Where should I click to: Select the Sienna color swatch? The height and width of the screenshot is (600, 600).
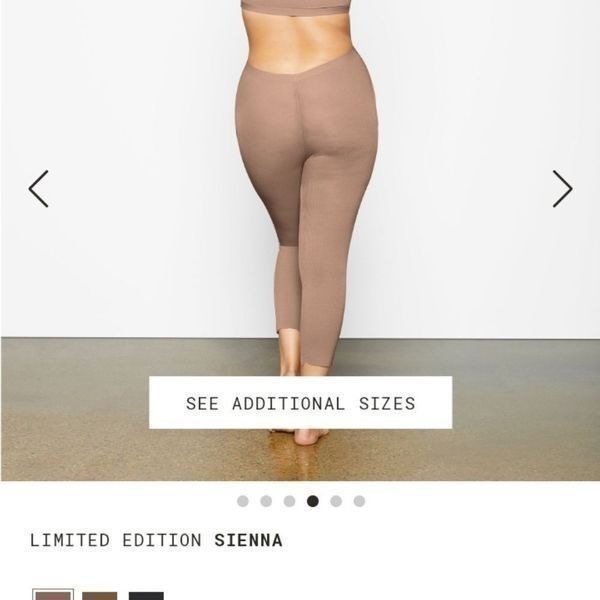point(53,595)
